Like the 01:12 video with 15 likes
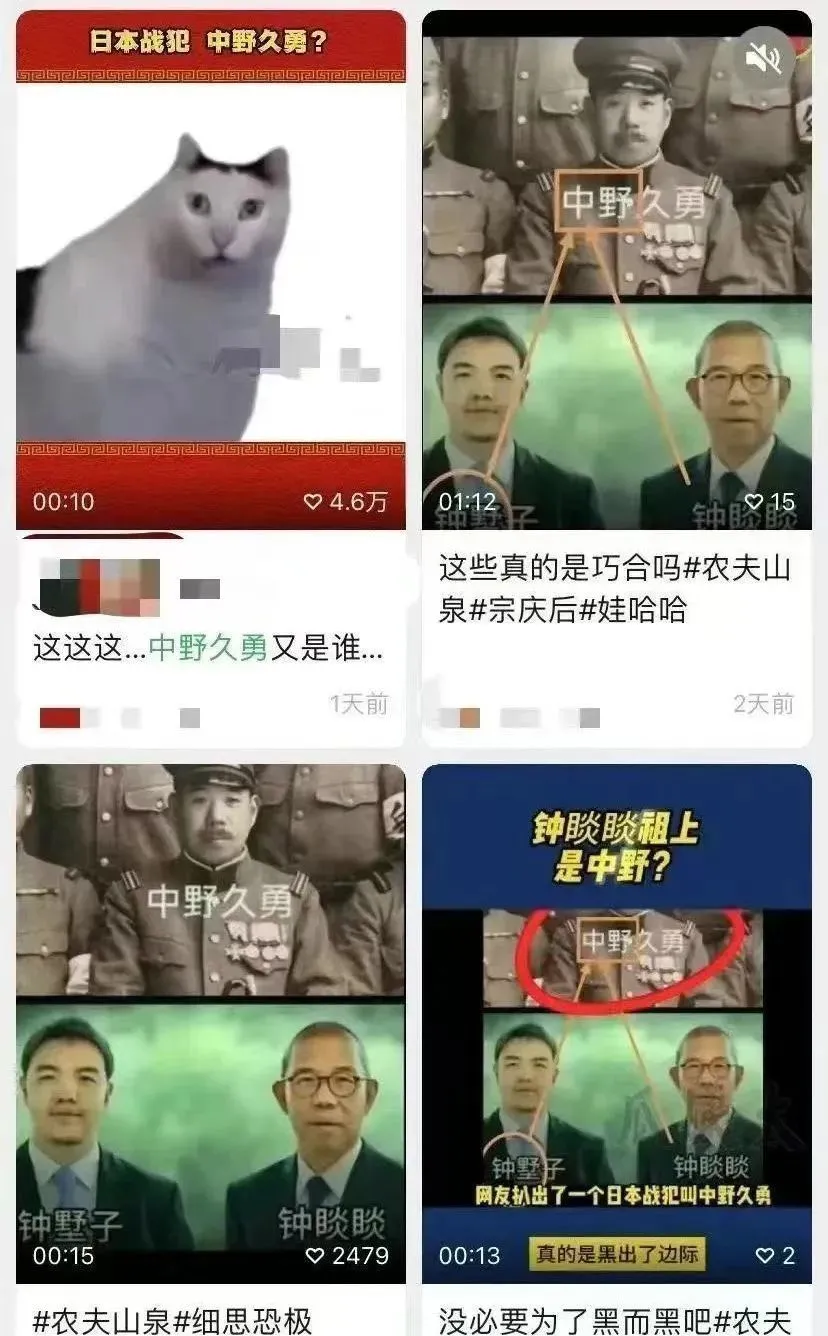 pyautogui.click(x=754, y=502)
